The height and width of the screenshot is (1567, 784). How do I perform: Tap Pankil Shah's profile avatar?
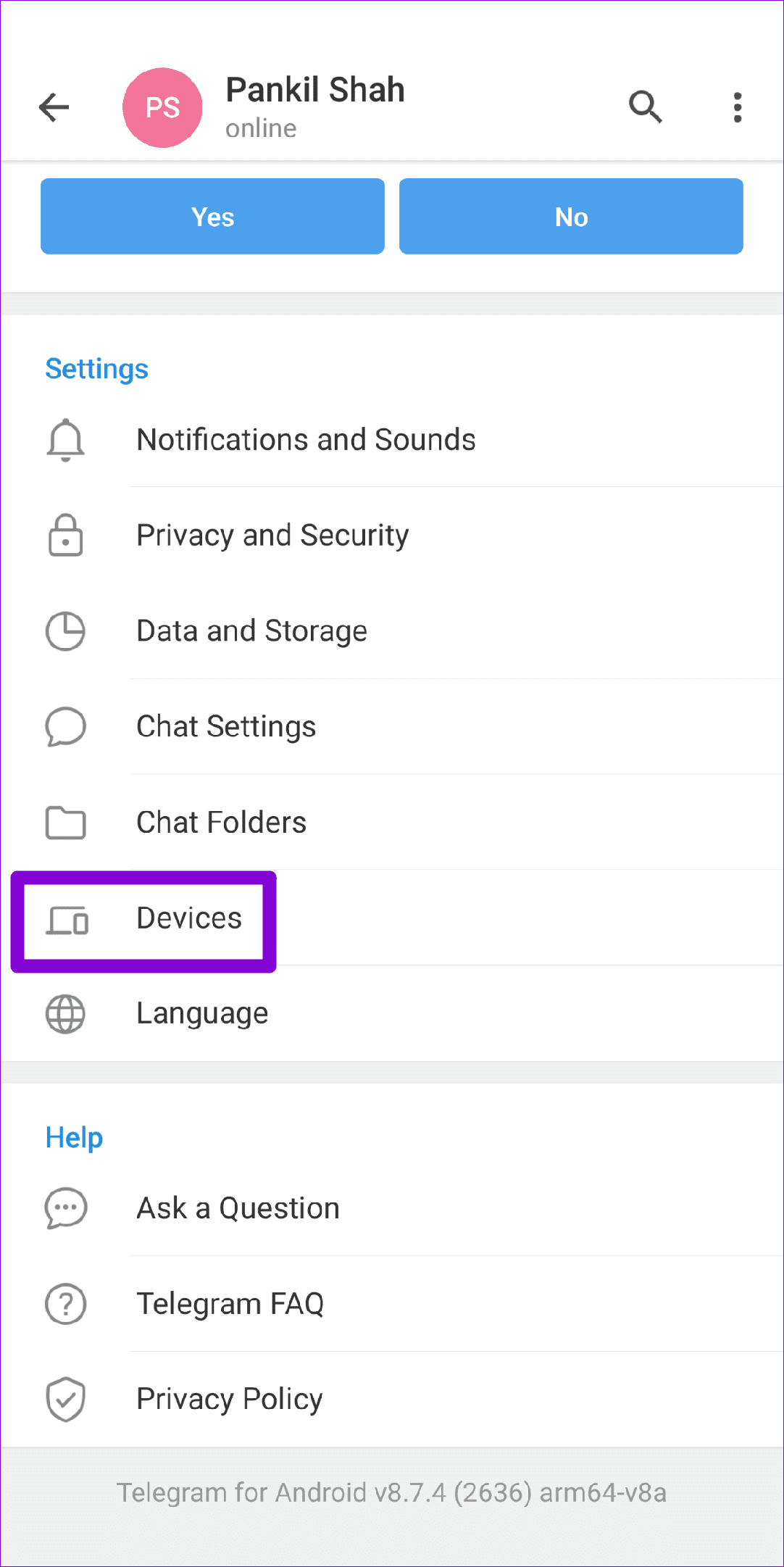pos(162,107)
